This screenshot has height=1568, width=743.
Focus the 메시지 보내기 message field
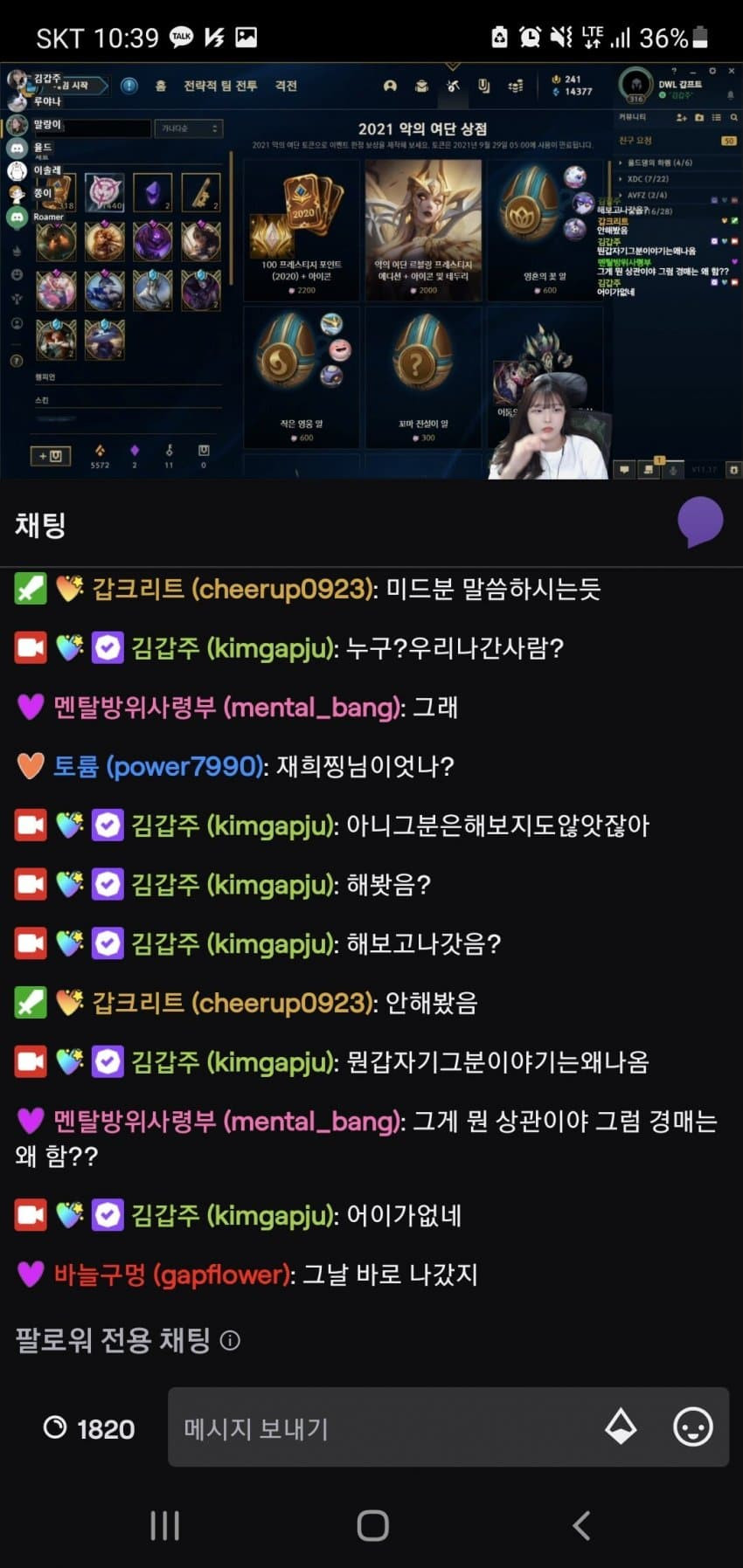385,1428
